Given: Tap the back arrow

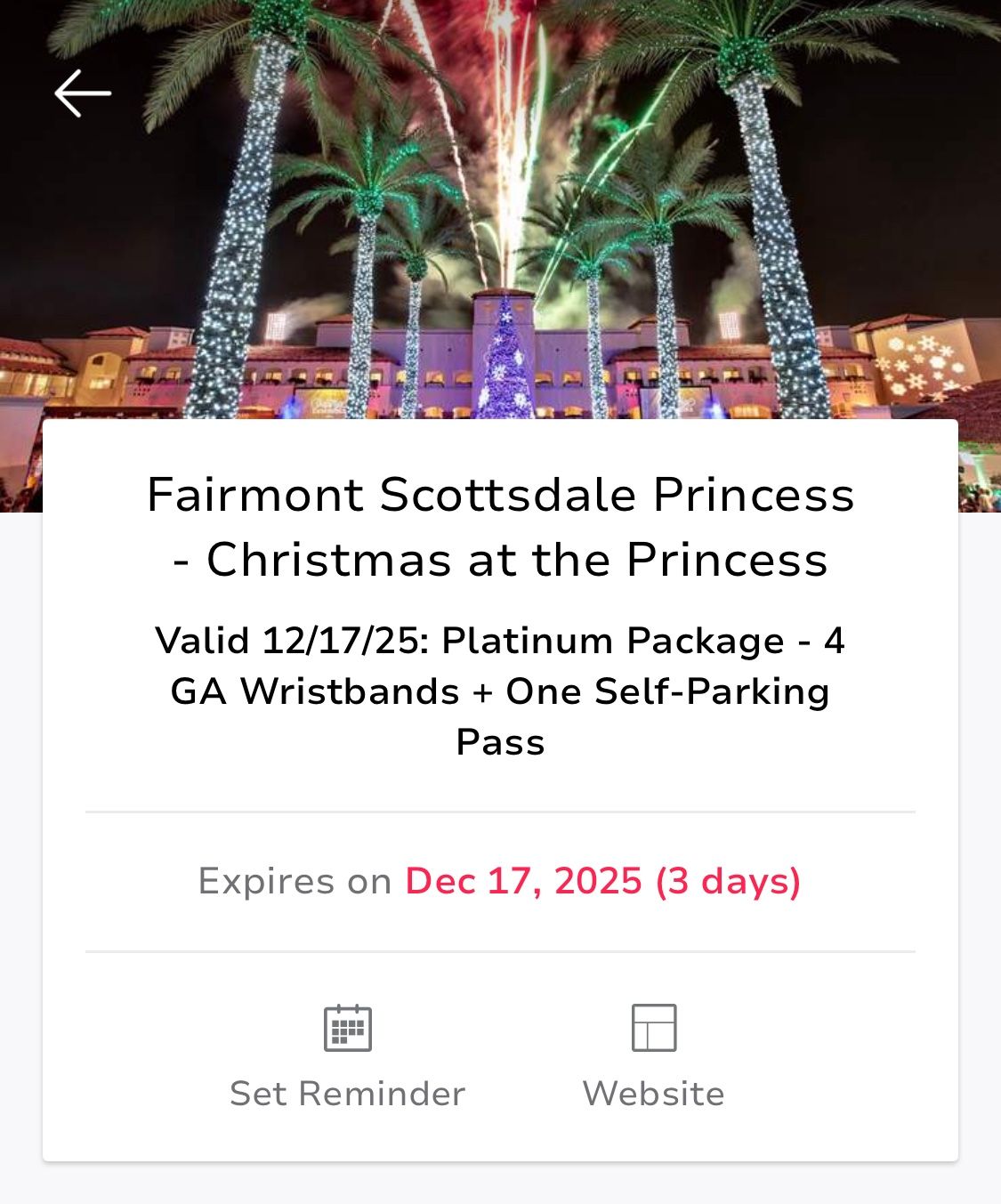Looking at the screenshot, I should [x=83, y=93].
